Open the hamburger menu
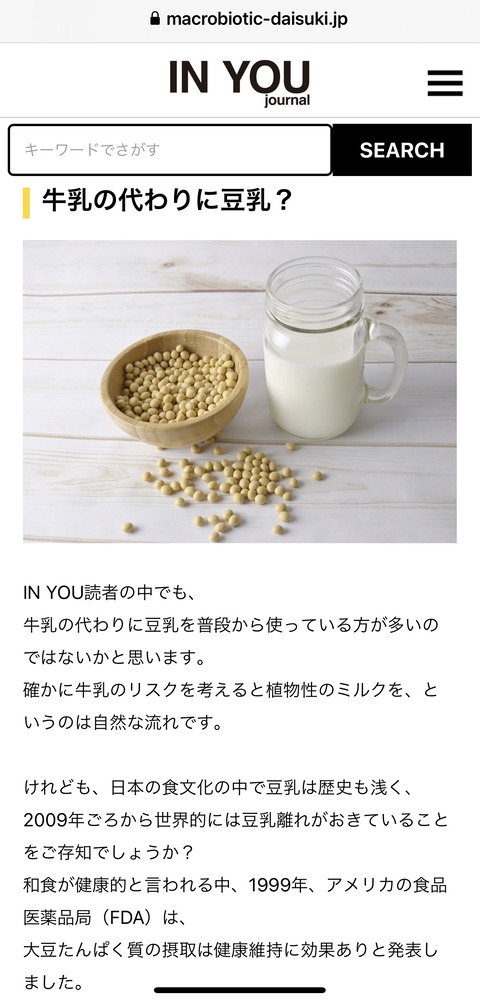480x1002 pixels. [x=445, y=83]
